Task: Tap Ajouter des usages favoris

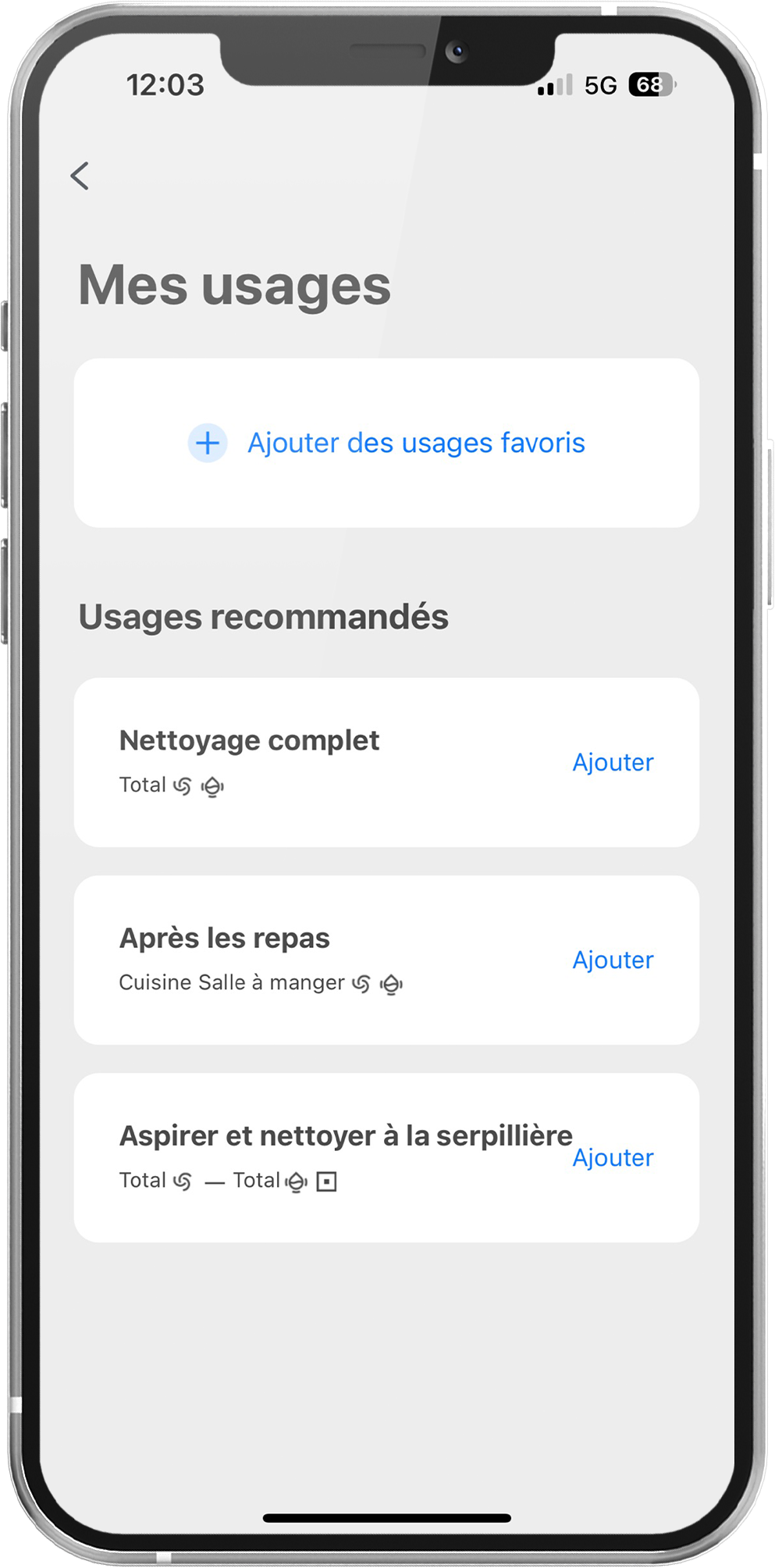Action: pos(387,443)
